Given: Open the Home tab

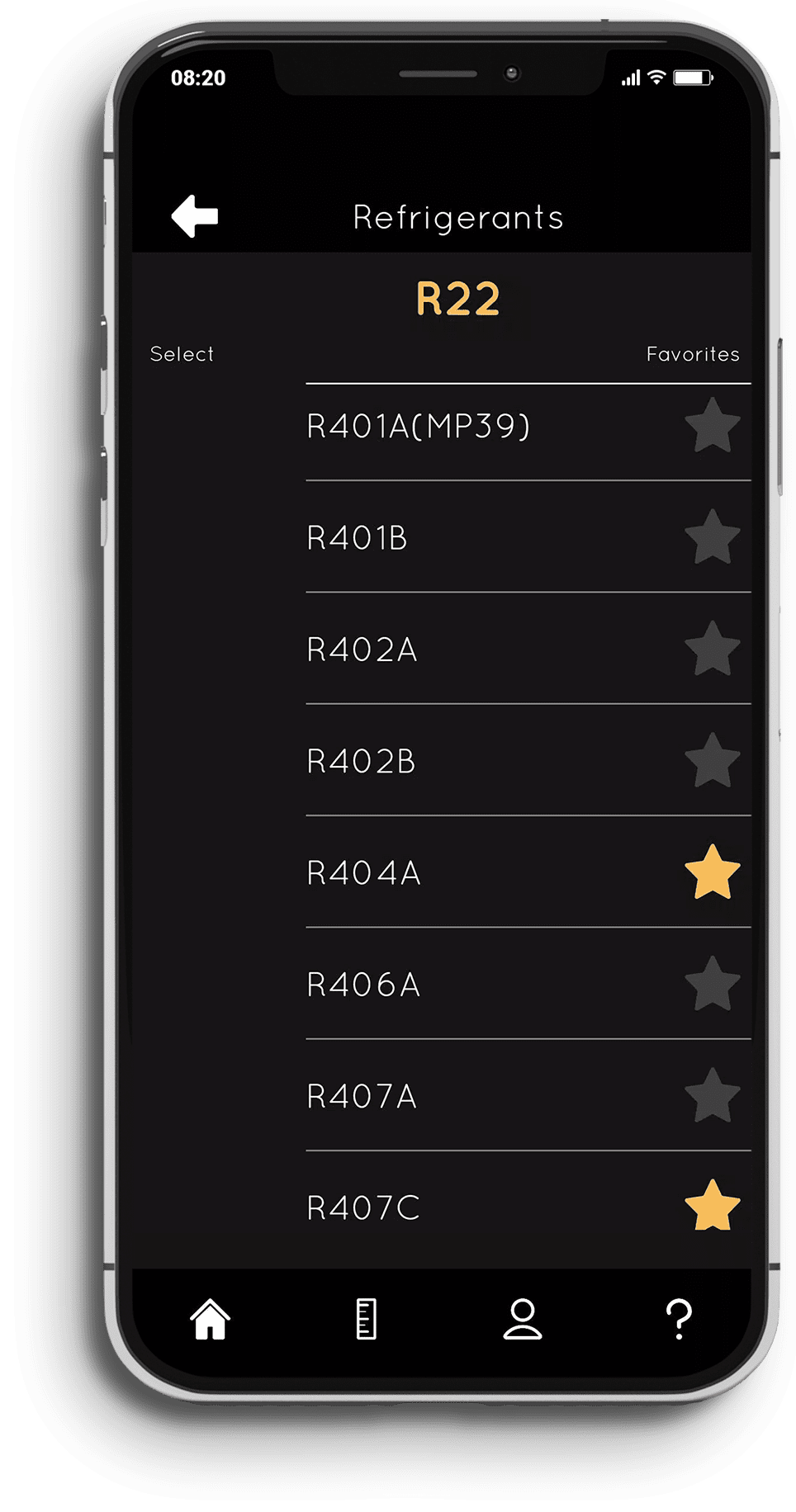Looking at the screenshot, I should point(210,1319).
